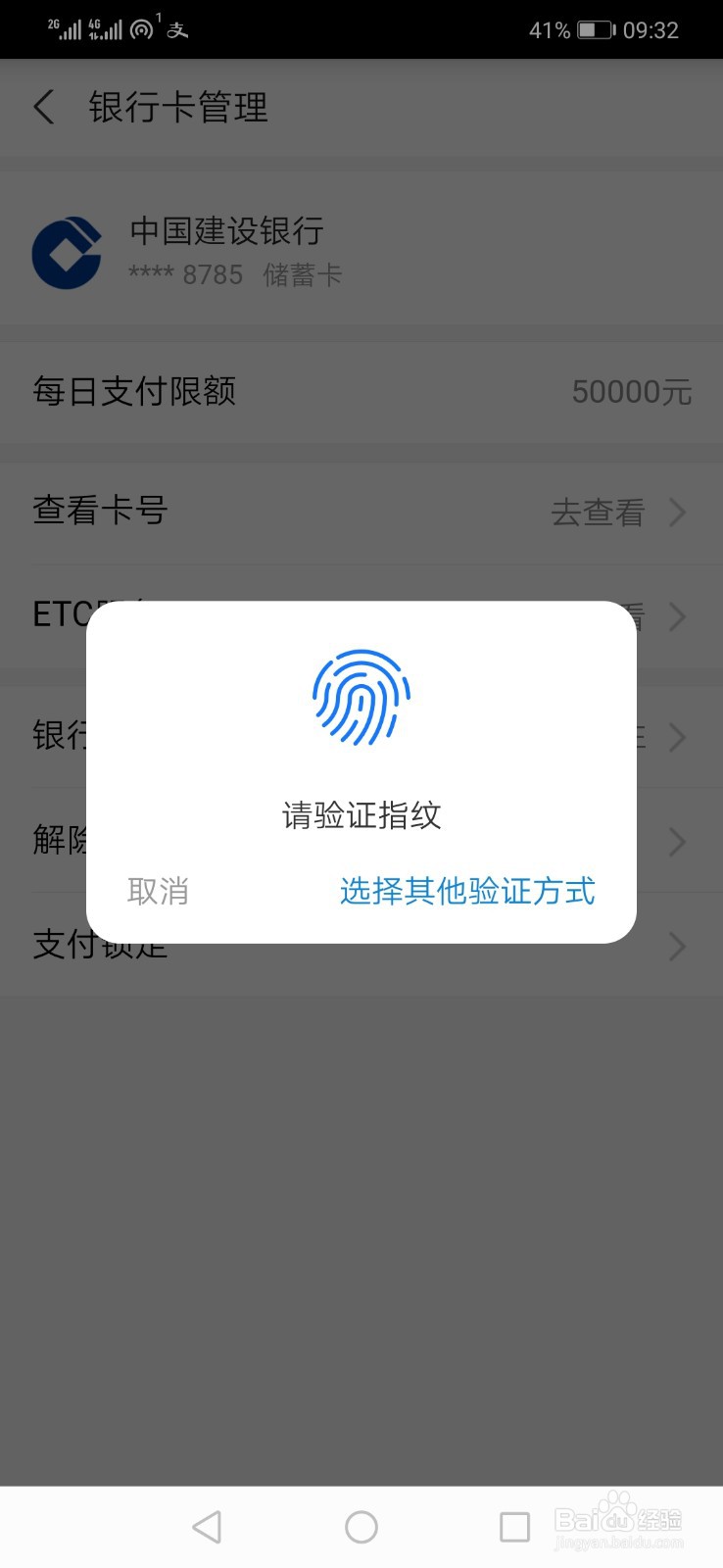Tap the fingerprint icon in the verification dialog
723x1568 pixels.
[x=361, y=696]
